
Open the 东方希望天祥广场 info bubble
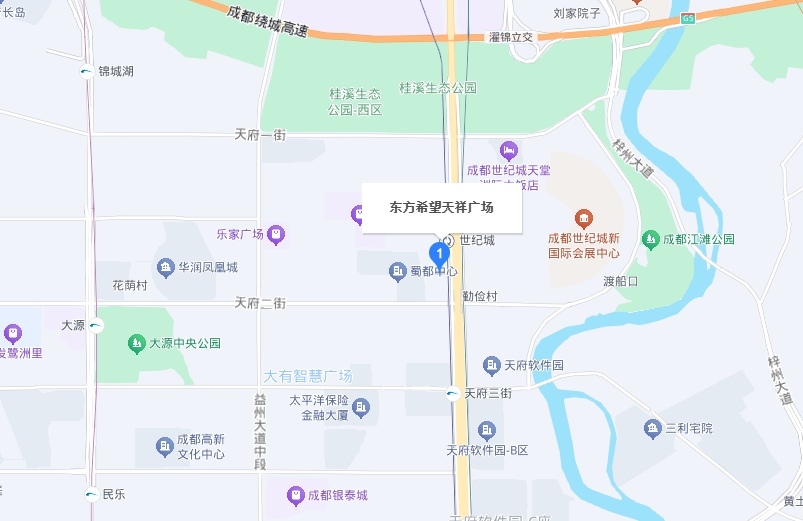441,208
